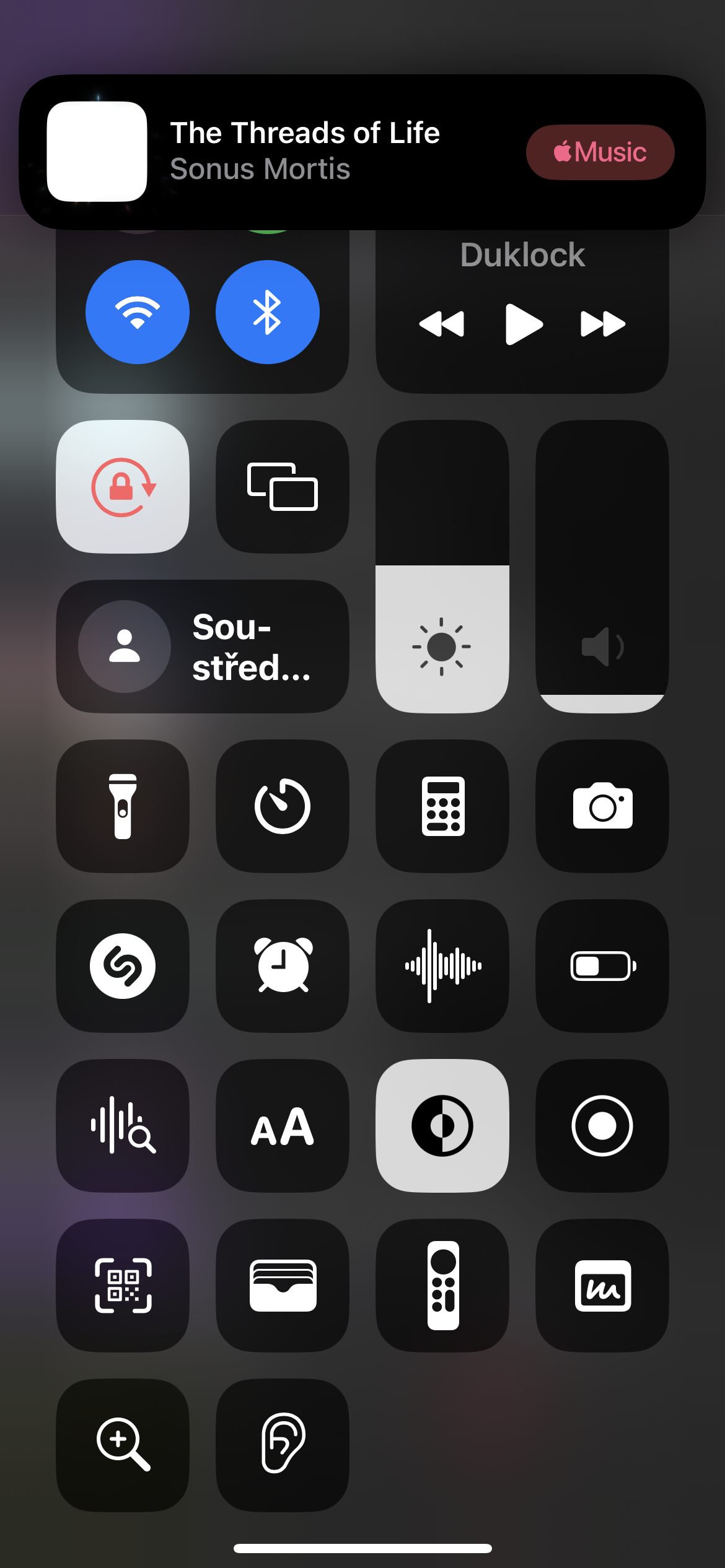This screenshot has height=1568, width=725.
Task: Open the Apple Music button in banner
Action: click(600, 152)
